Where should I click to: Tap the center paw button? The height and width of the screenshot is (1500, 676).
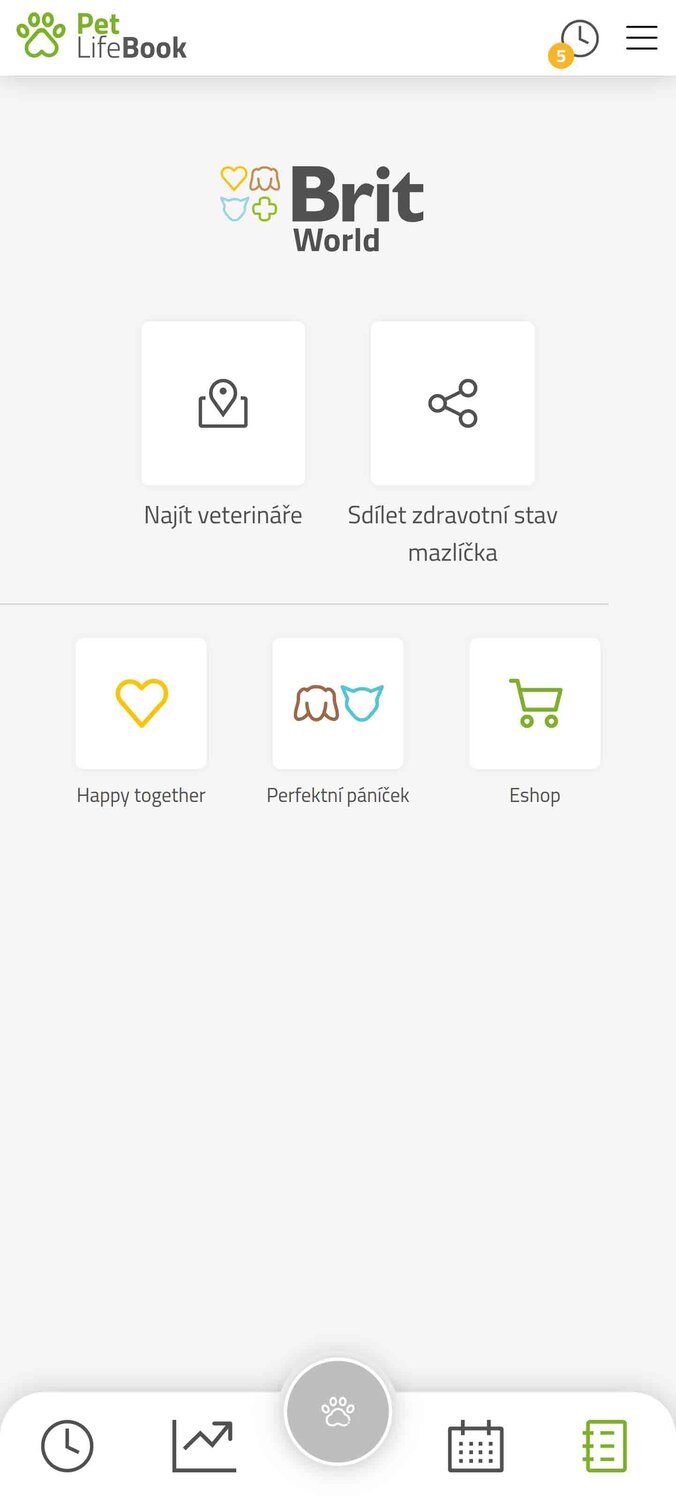coord(338,1412)
